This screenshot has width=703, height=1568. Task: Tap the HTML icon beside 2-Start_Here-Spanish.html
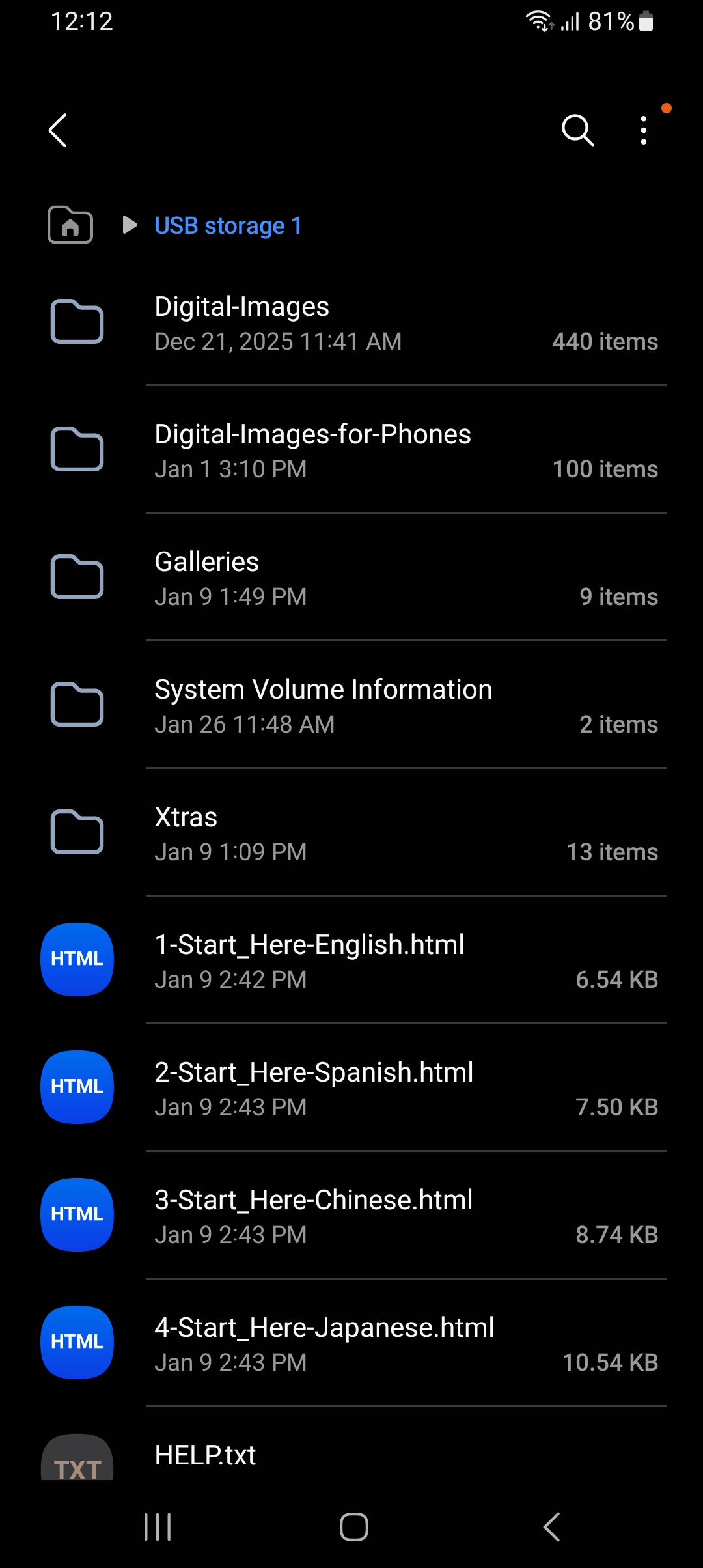(76, 1086)
